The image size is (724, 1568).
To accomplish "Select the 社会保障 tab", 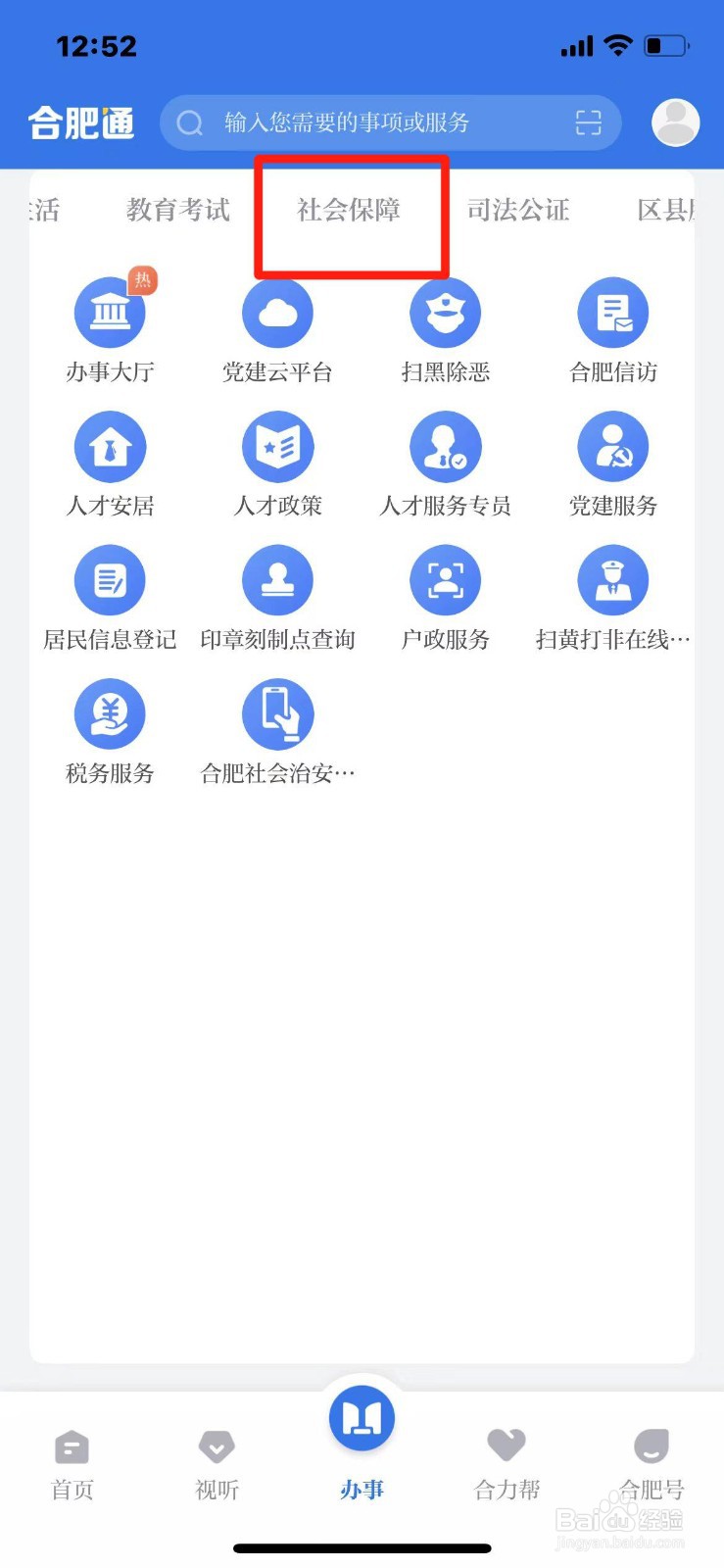I will point(349,210).
